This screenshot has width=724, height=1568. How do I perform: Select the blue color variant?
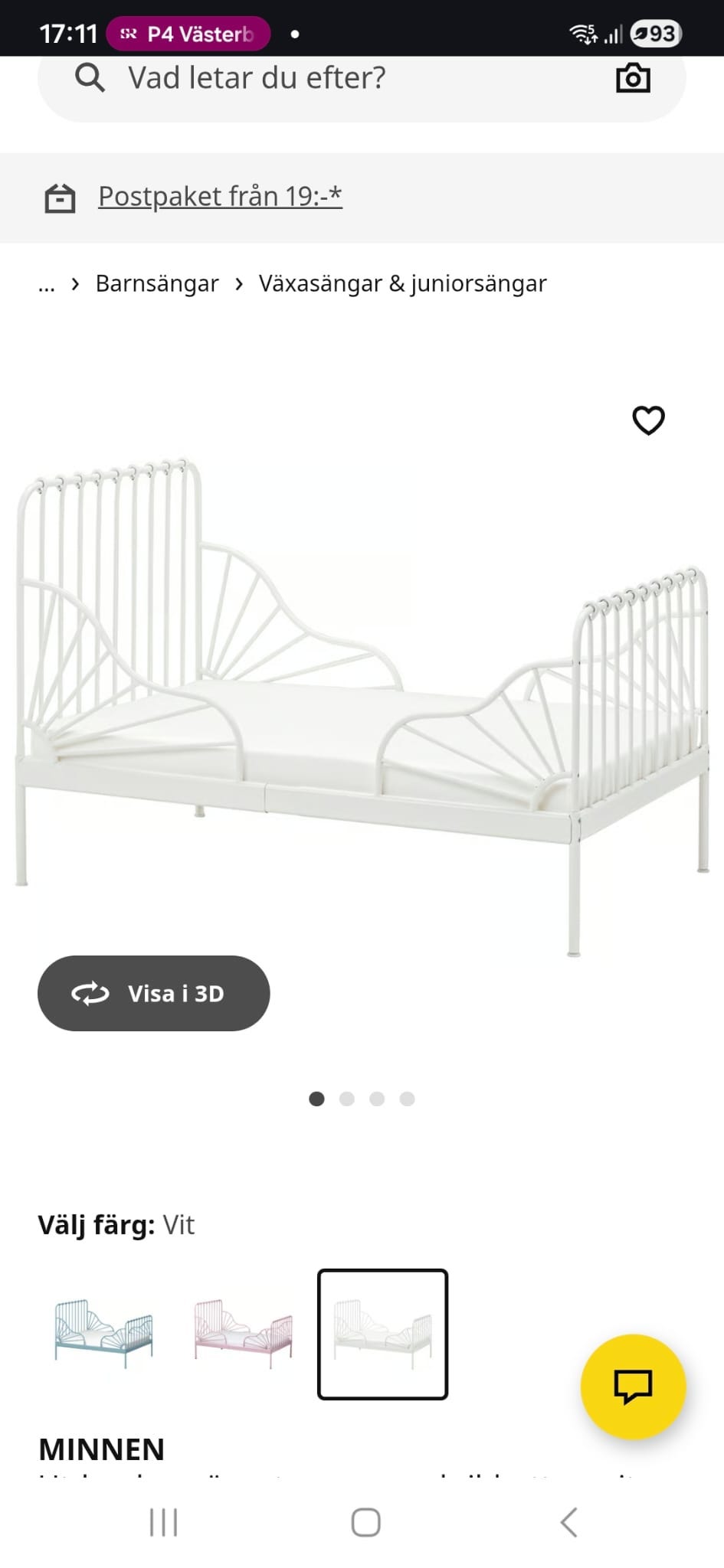pos(103,1334)
